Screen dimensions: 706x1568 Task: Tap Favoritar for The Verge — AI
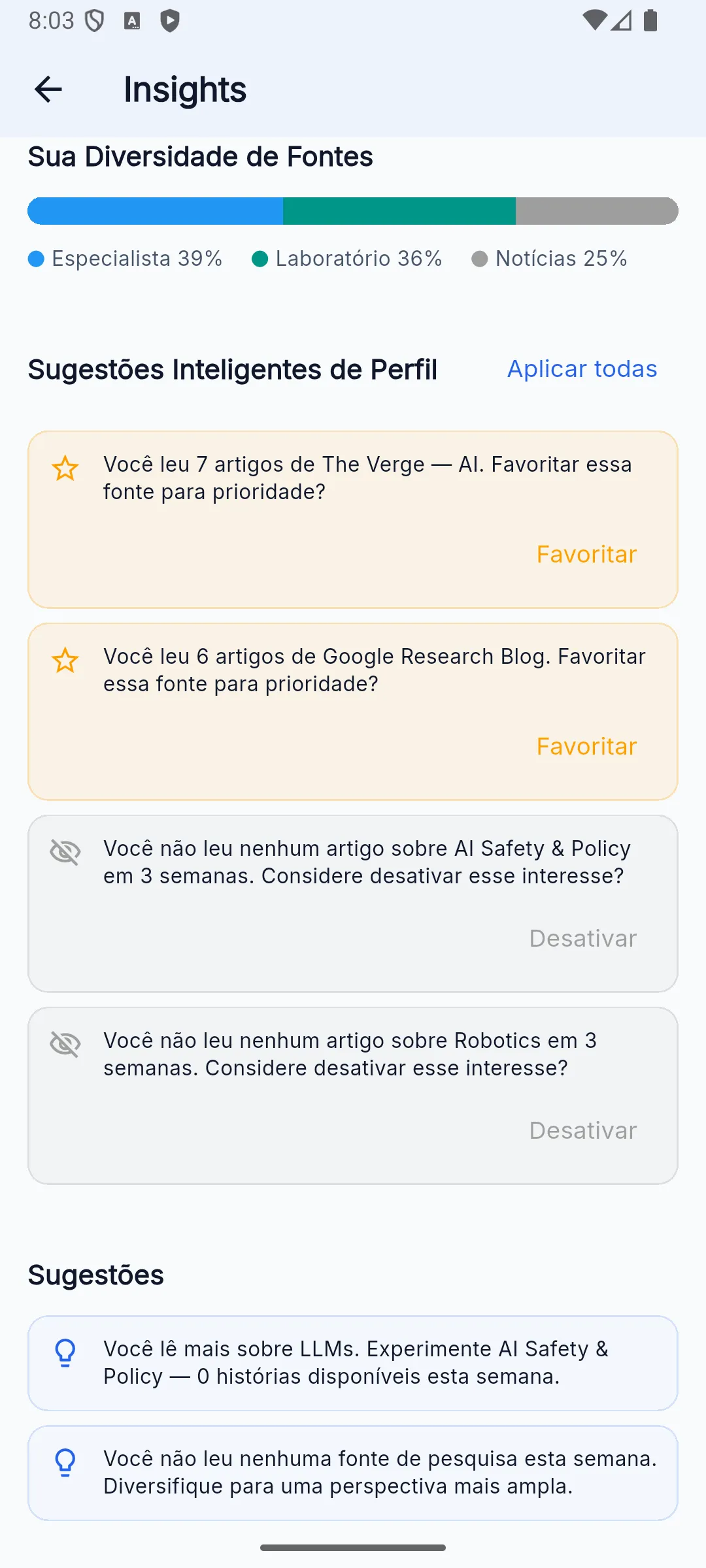tap(586, 554)
